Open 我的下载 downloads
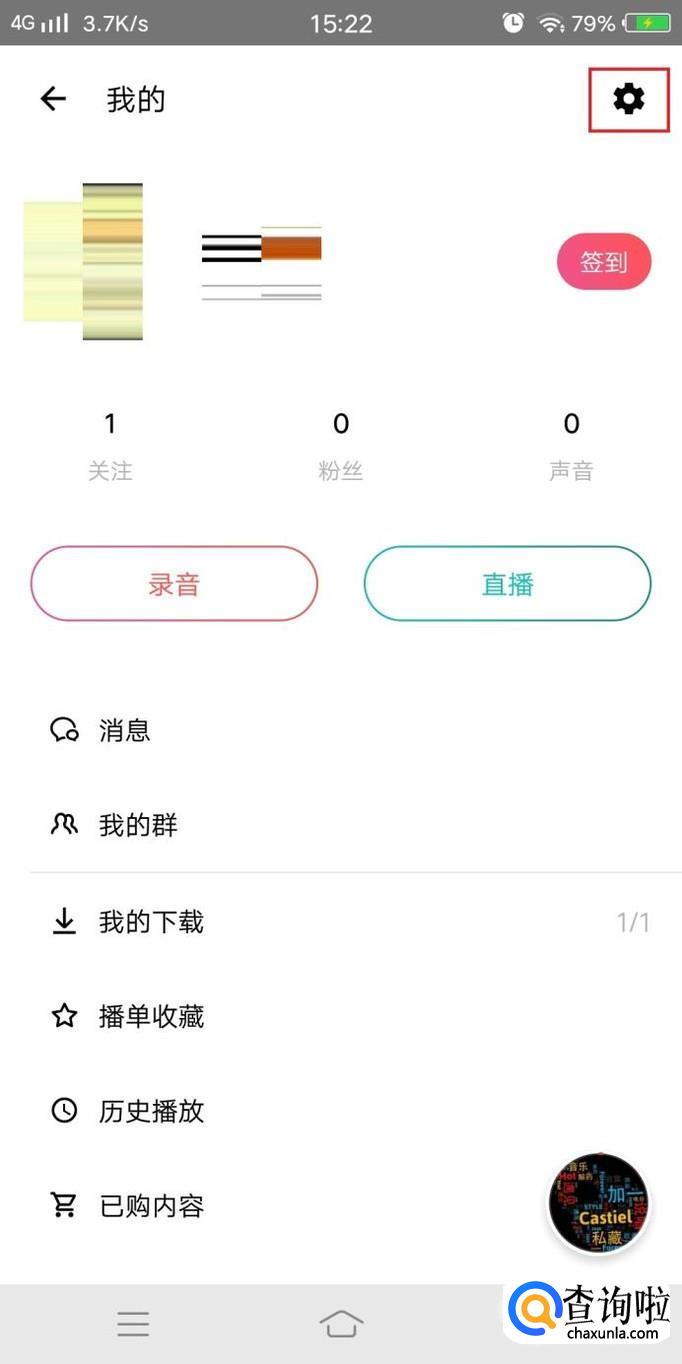 (150, 922)
